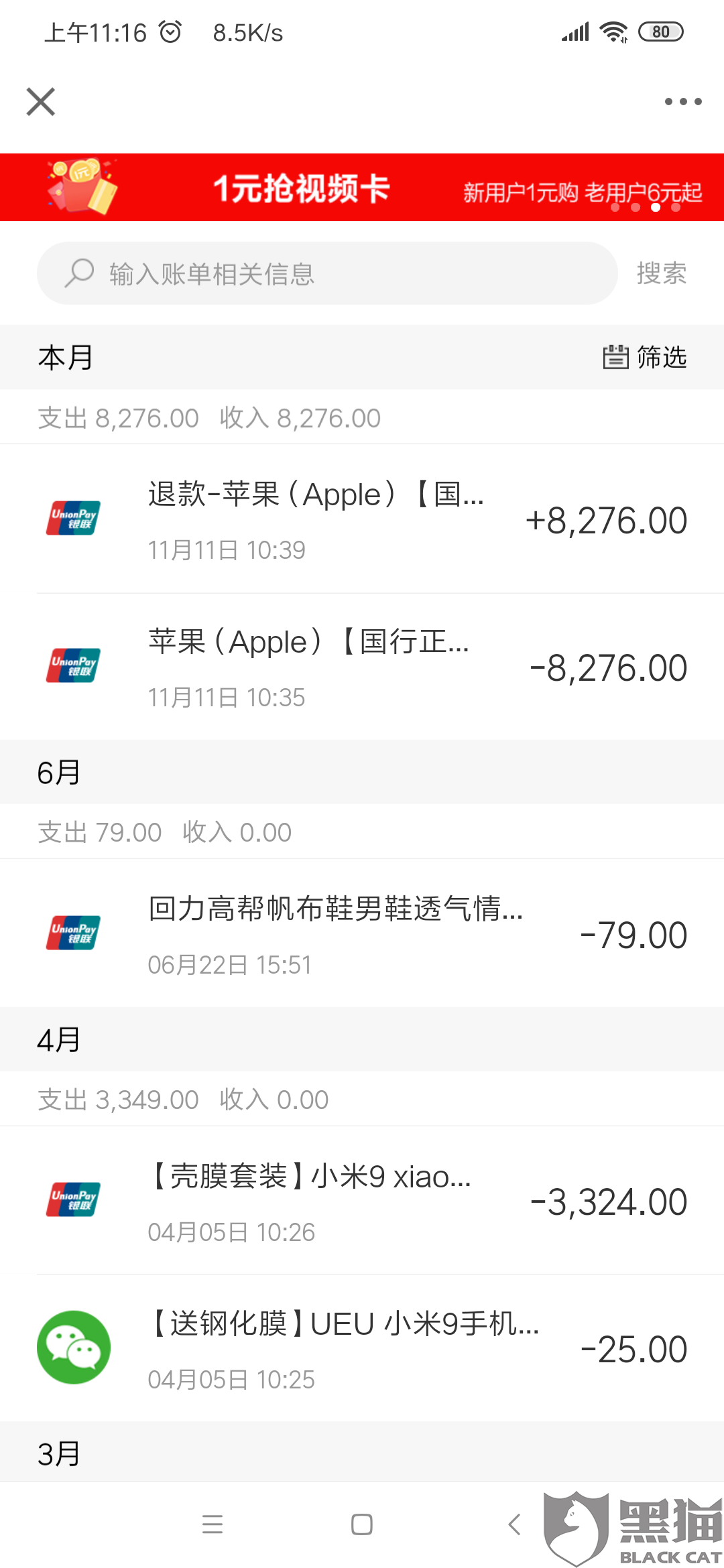Open the Apple refund record +8,276.00

(362, 519)
